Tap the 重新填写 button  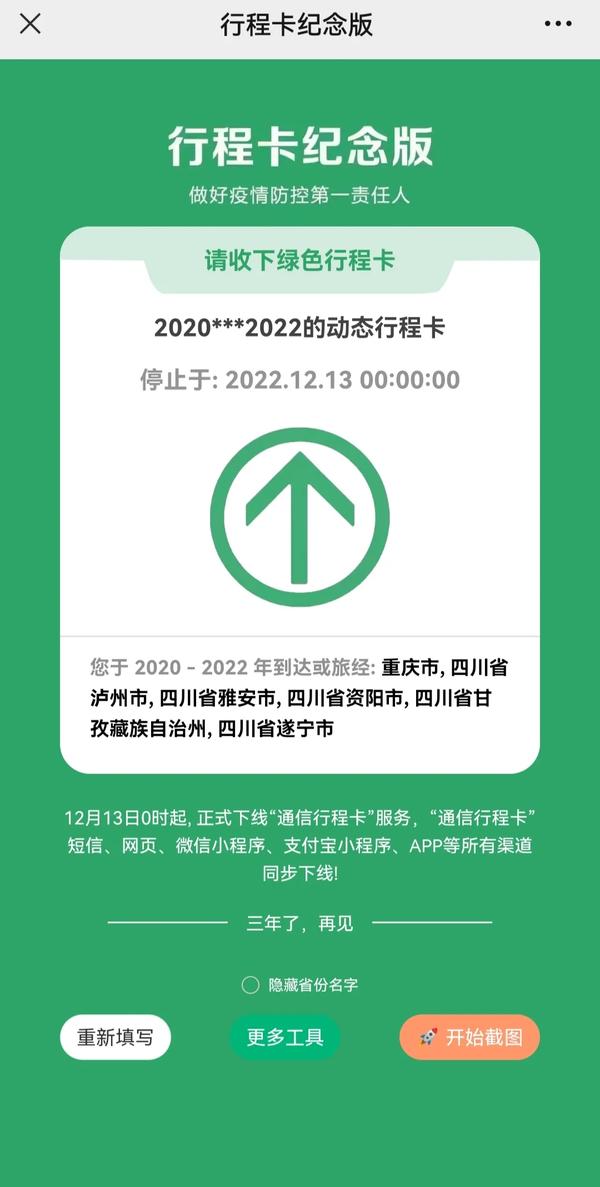115,1037
